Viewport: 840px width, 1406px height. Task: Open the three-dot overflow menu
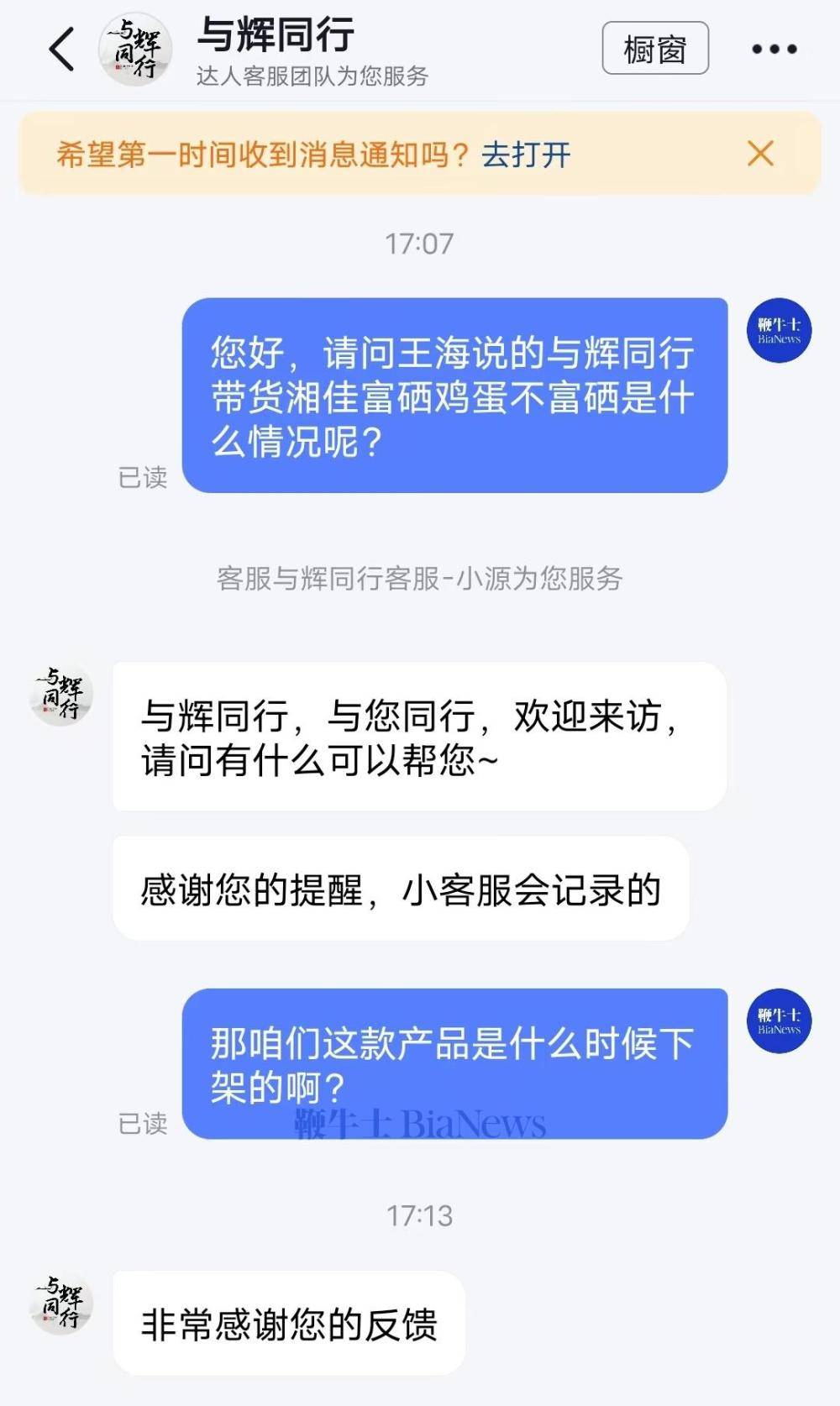click(774, 50)
